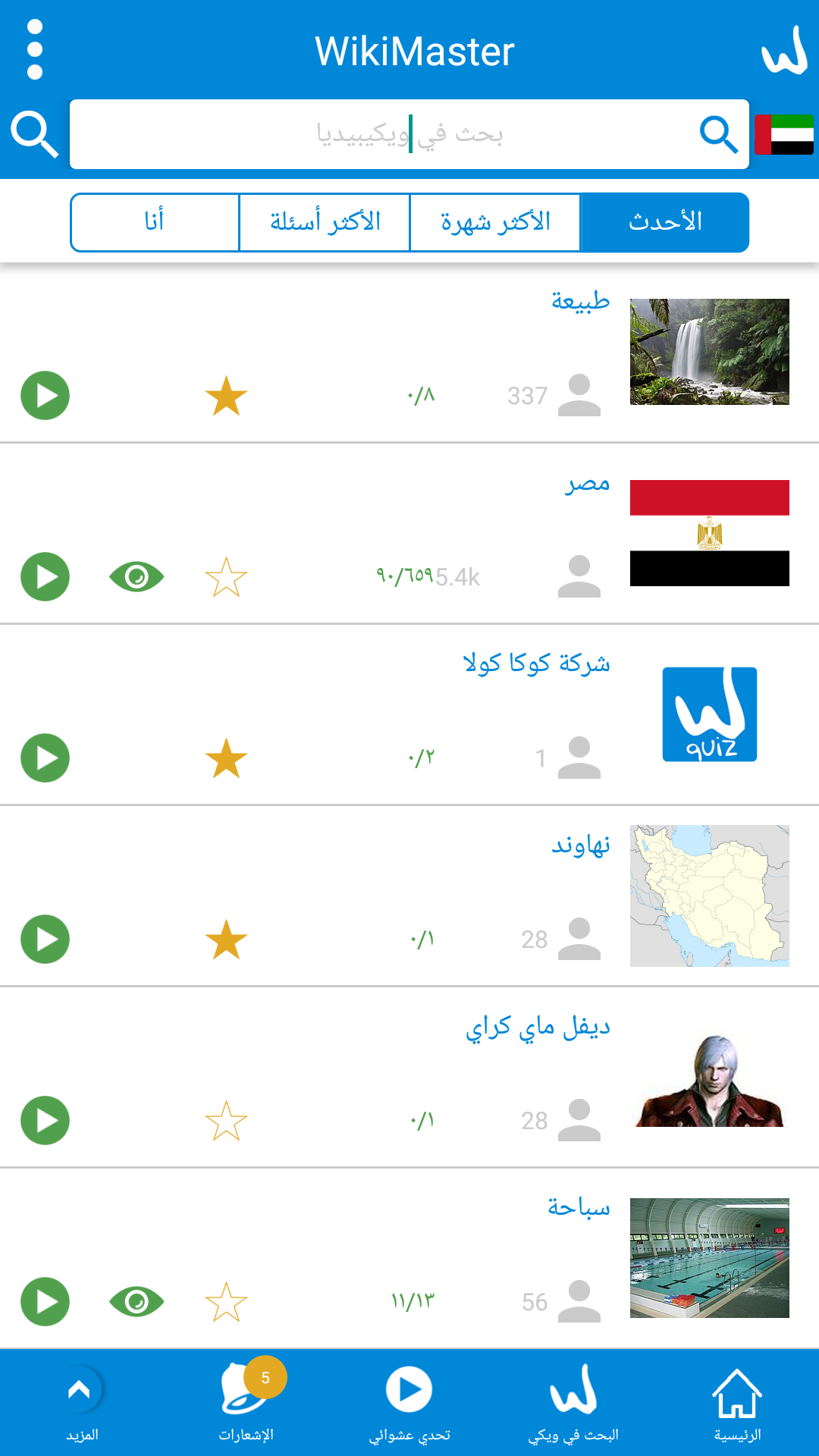This screenshot has width=819, height=1456.
Task: Switch to the الأكثر شهرة tab
Action: 495,222
